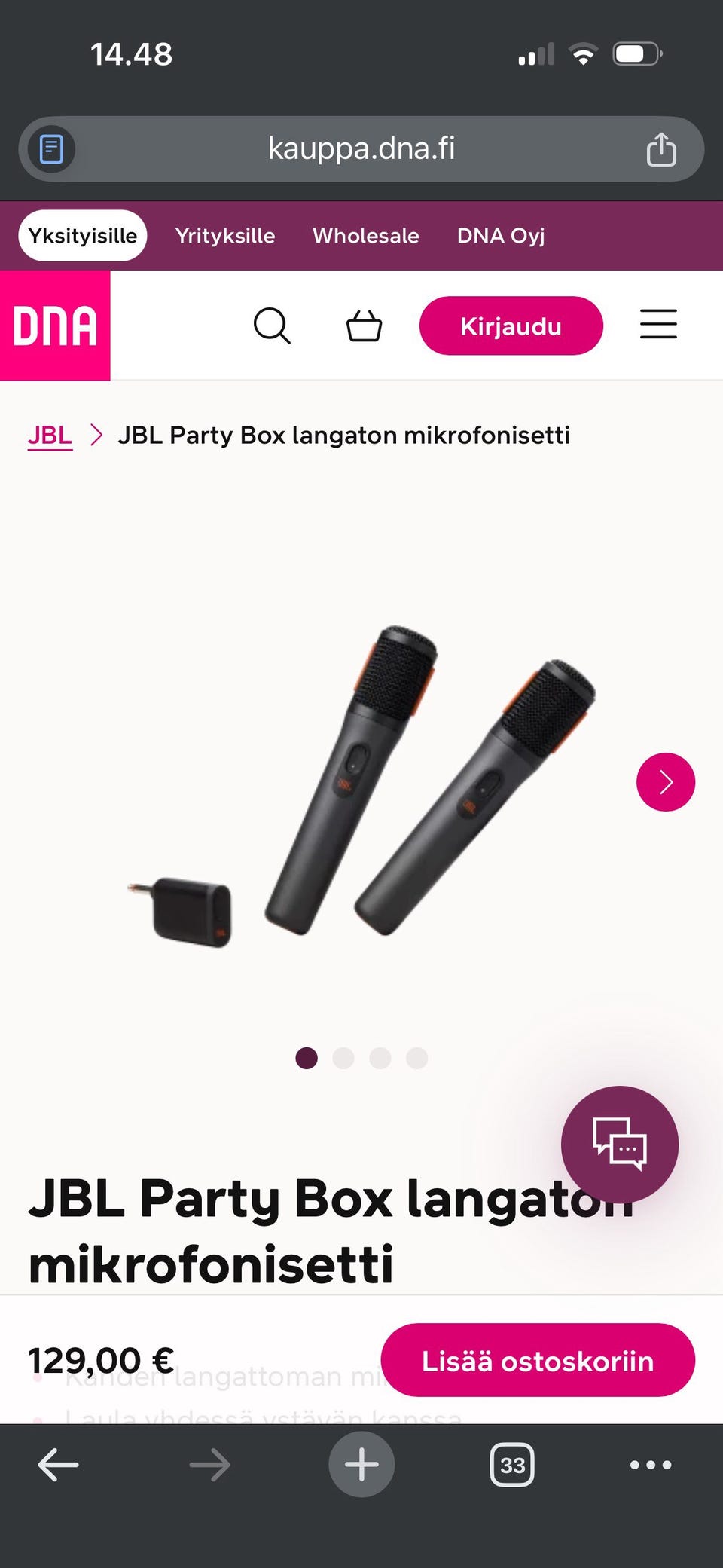Open a new browser tab
This screenshot has width=723, height=1568.
361,1465
